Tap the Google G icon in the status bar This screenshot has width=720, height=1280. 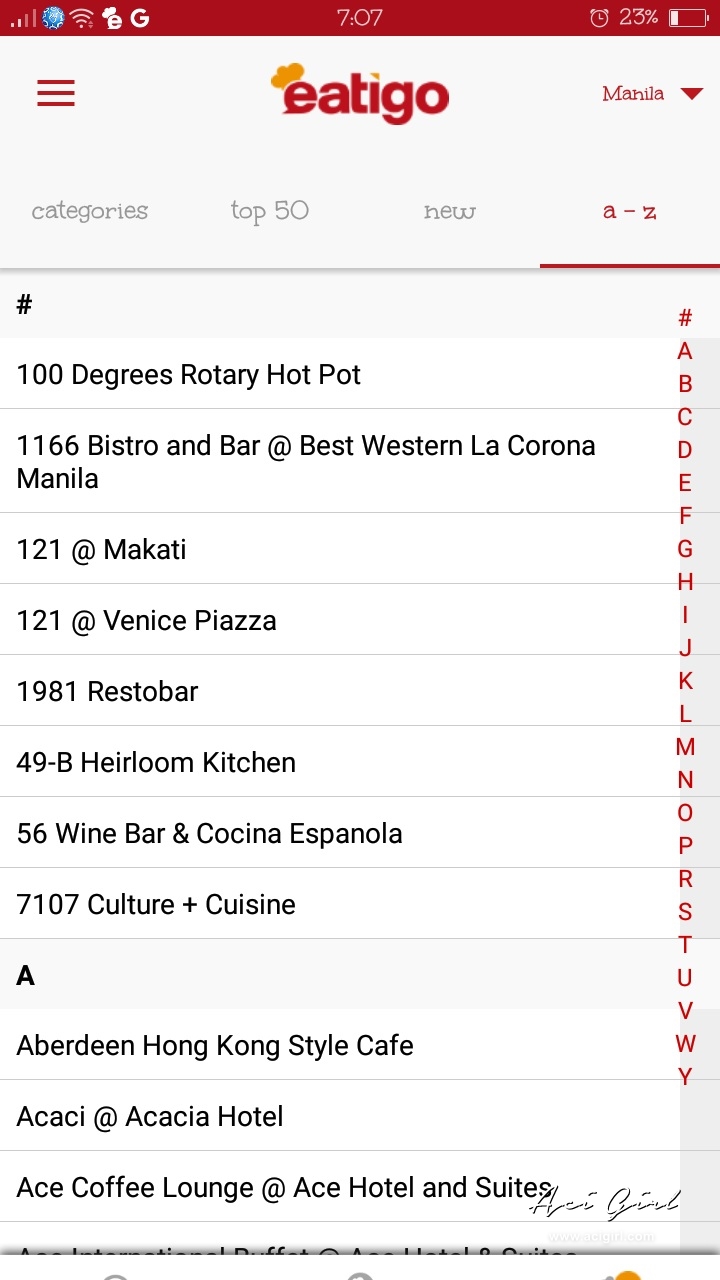tap(140, 17)
